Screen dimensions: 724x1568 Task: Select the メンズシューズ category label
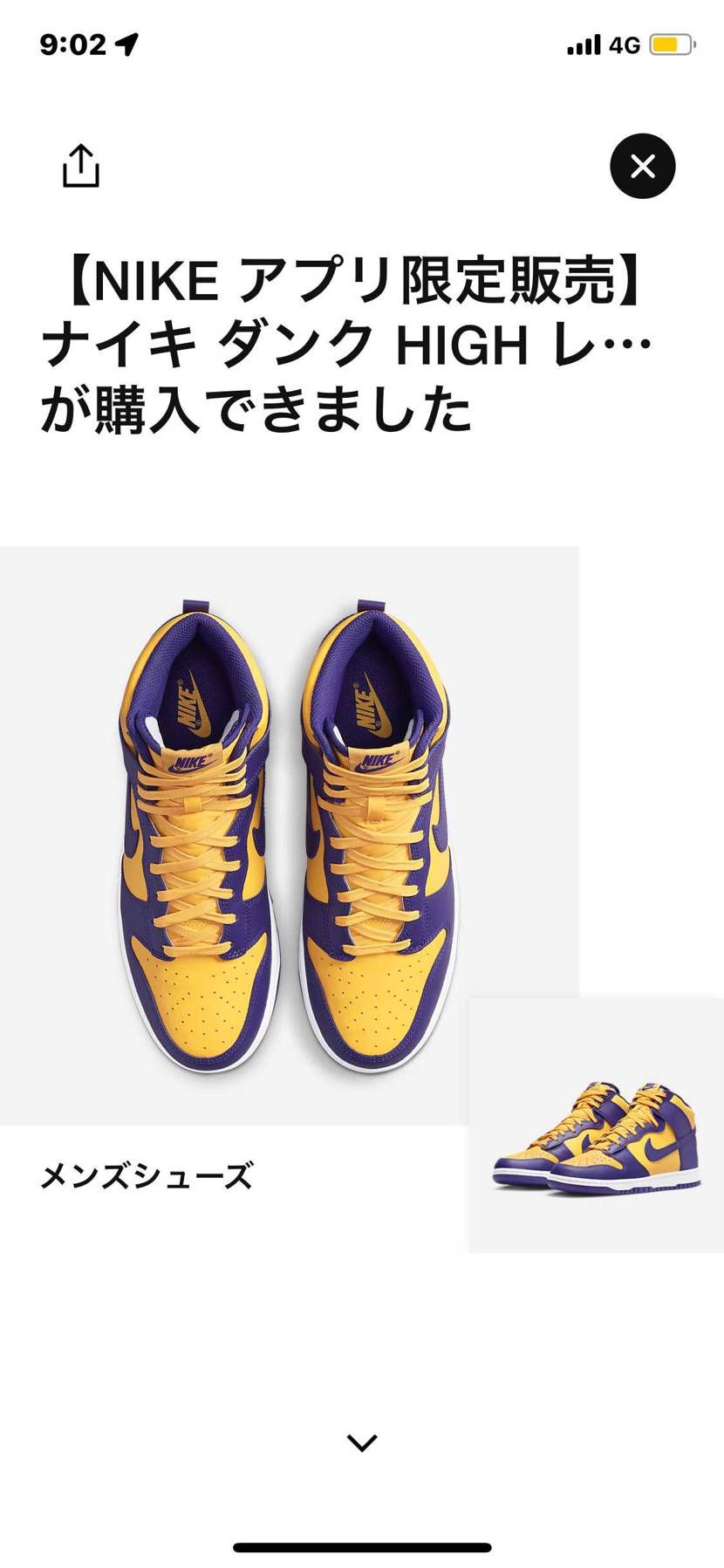click(148, 1175)
